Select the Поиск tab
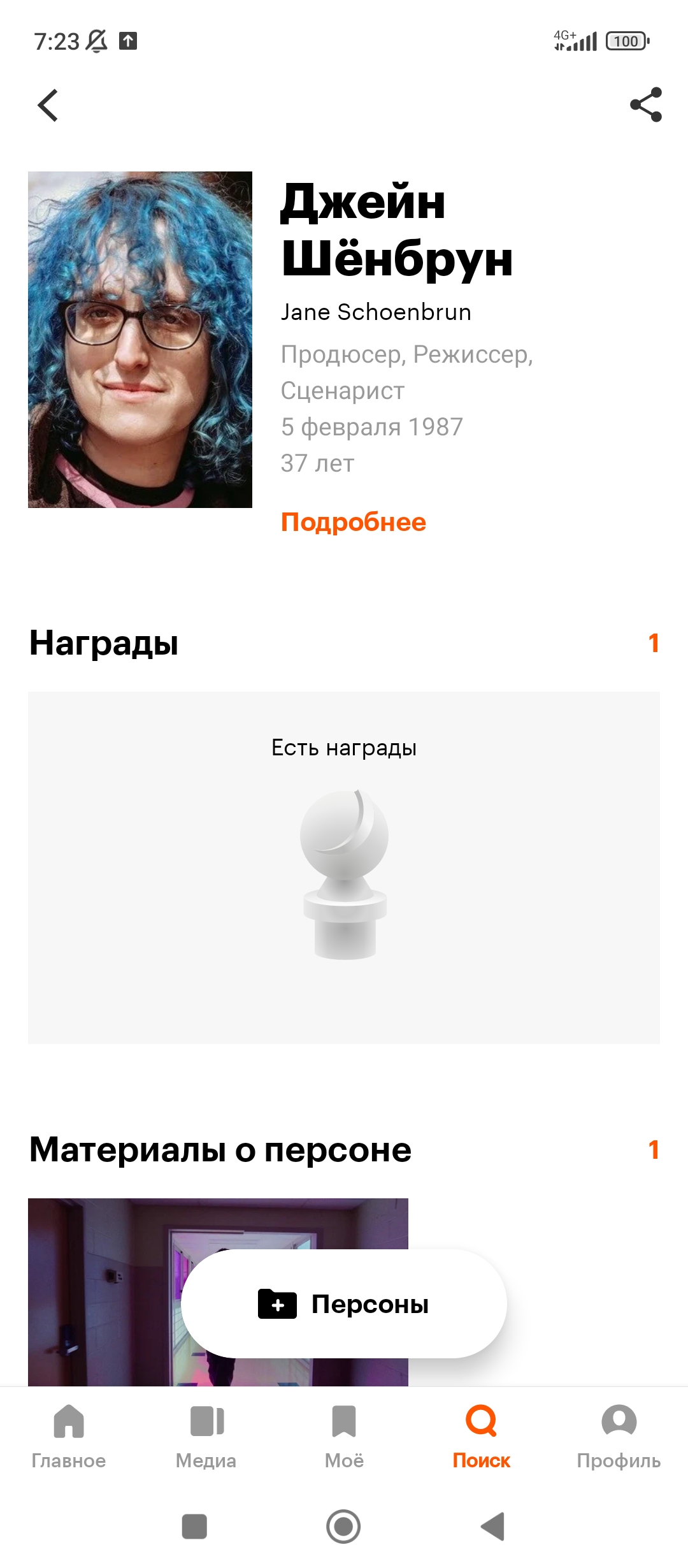Viewport: 688px width, 1568px height. (482, 1435)
